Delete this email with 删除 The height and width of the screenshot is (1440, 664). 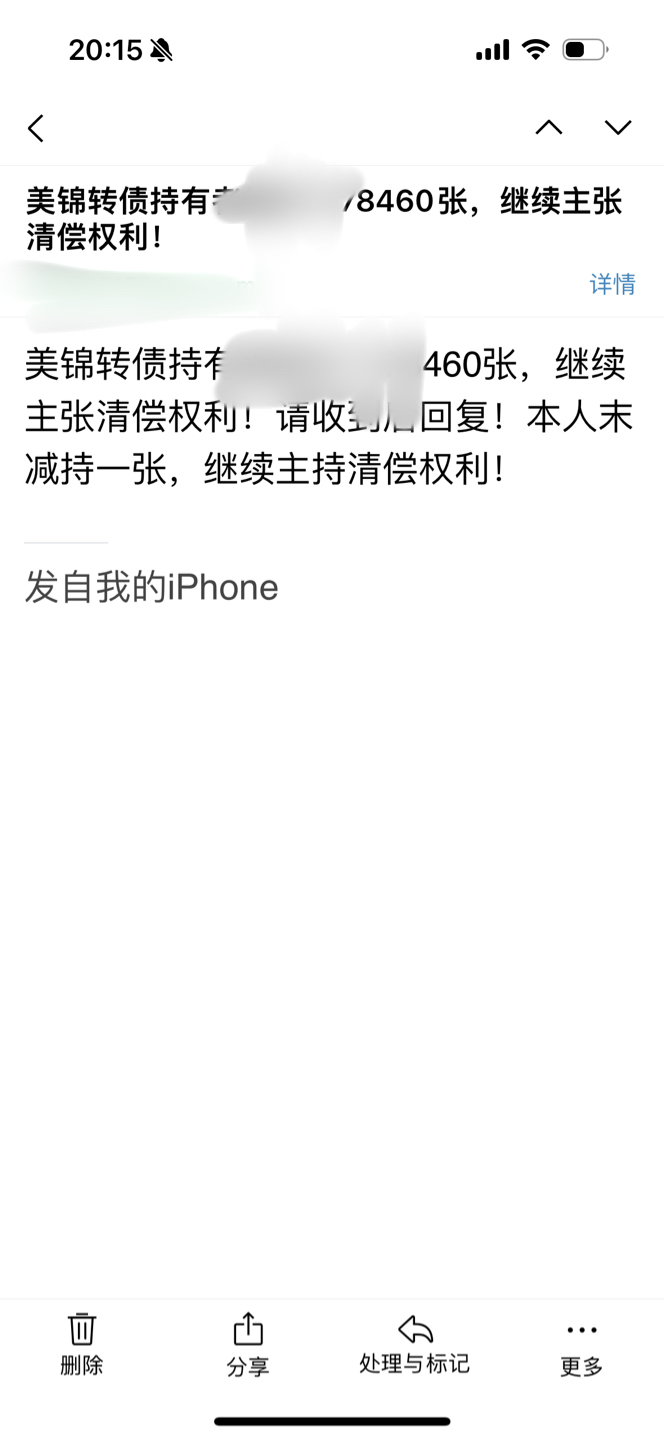tap(81, 1345)
